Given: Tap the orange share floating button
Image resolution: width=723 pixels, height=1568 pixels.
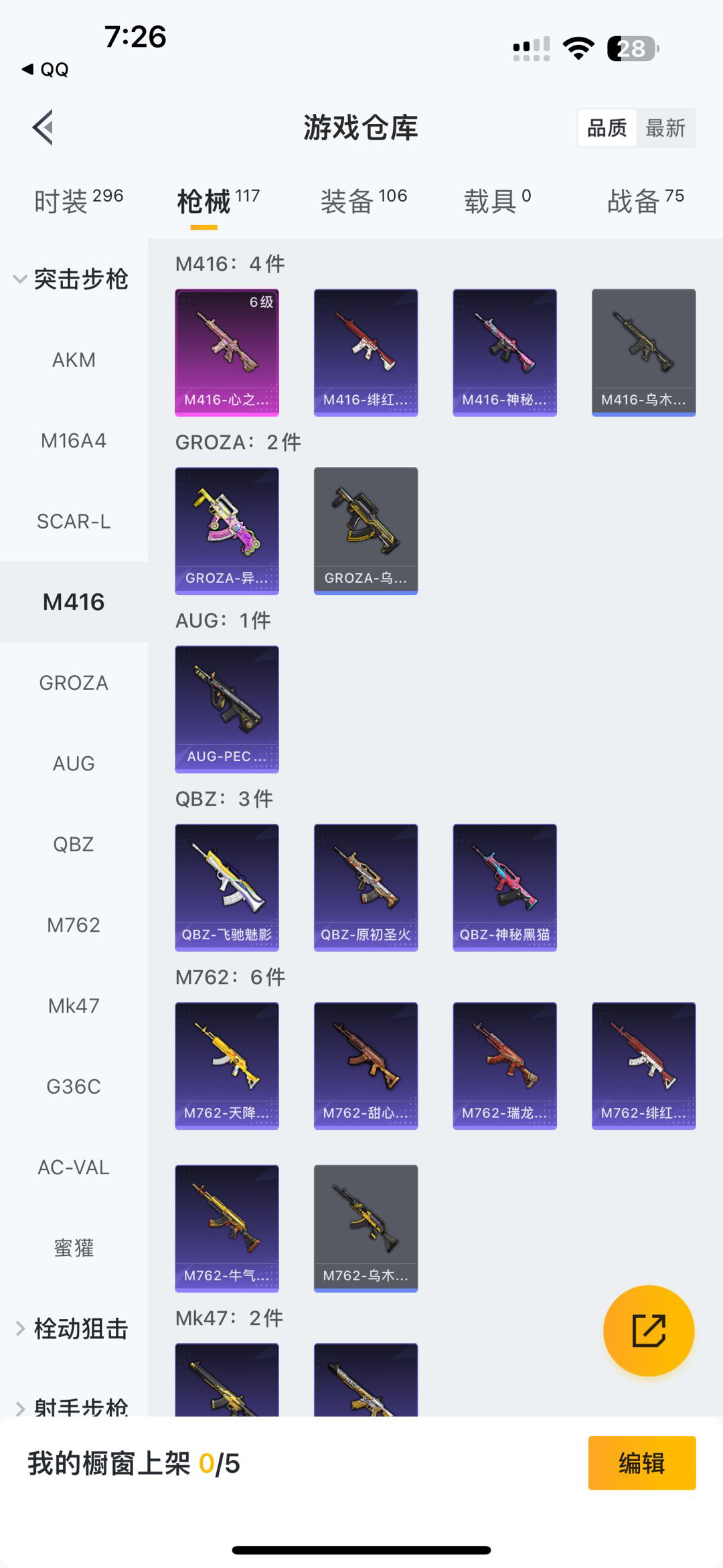Looking at the screenshot, I should pyautogui.click(x=648, y=1330).
